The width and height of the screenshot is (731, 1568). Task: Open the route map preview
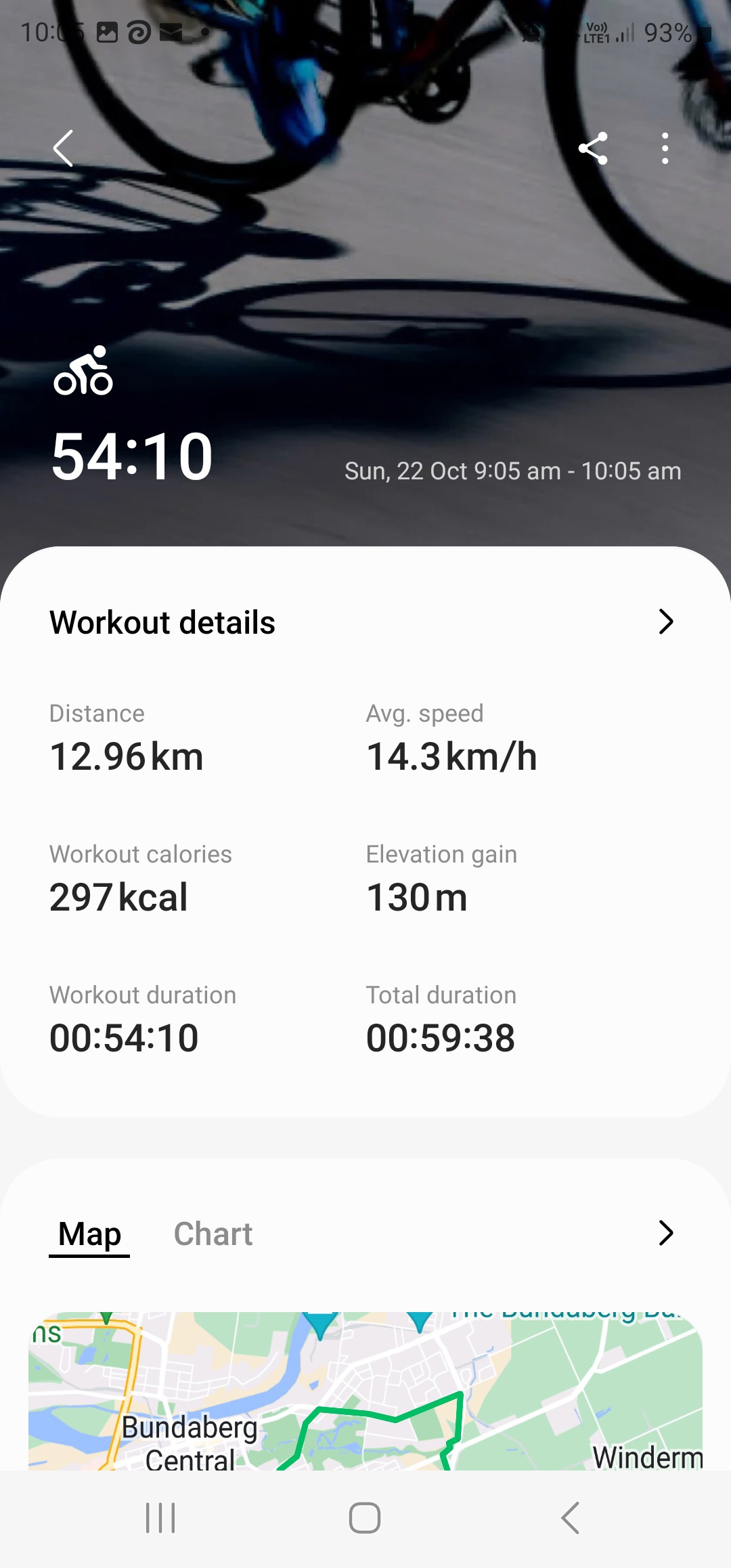click(365, 1391)
